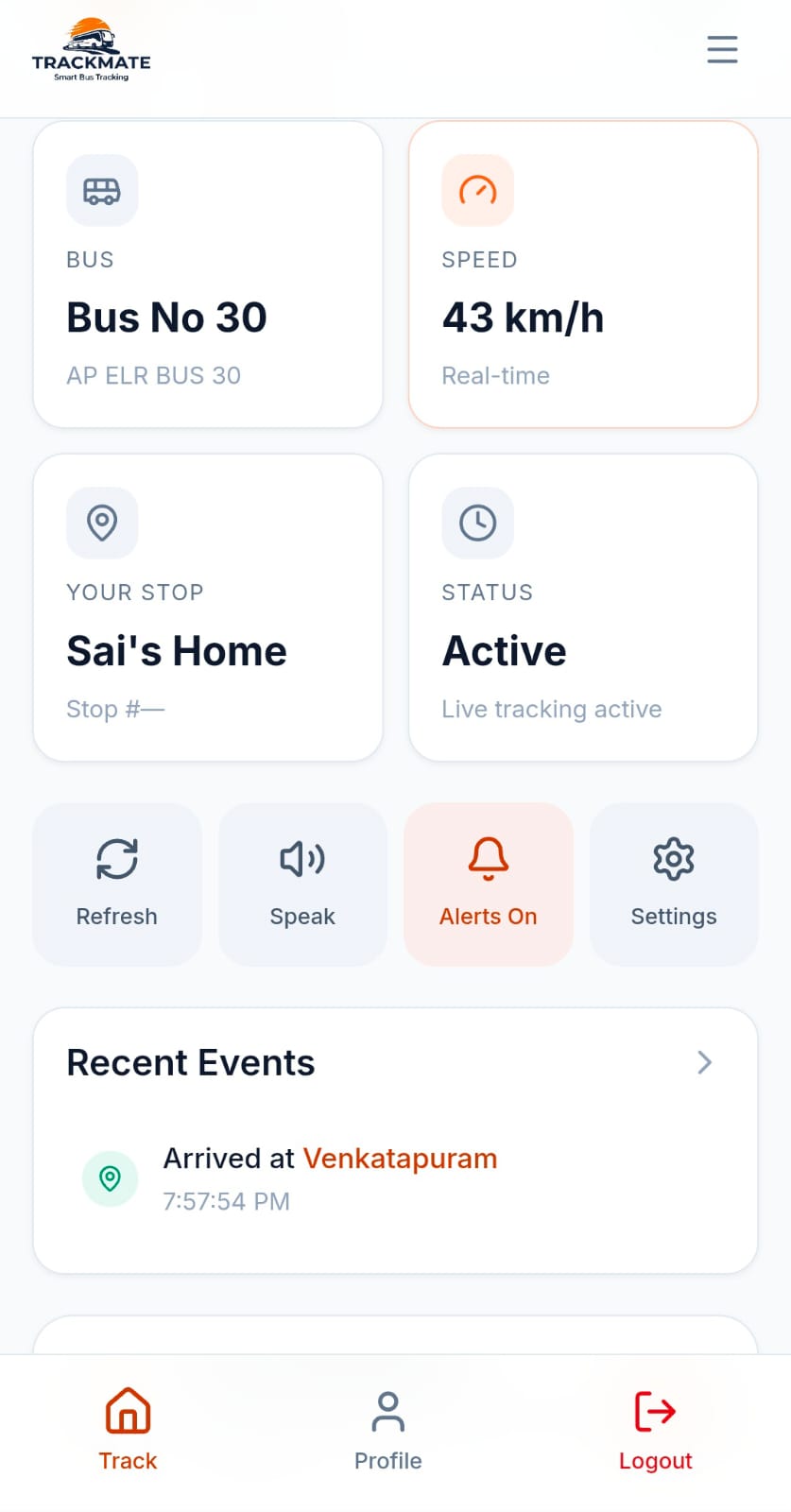Toggle real-time speed updates on the Speed card
Screen dimensions: 791x1512
pos(582,274)
